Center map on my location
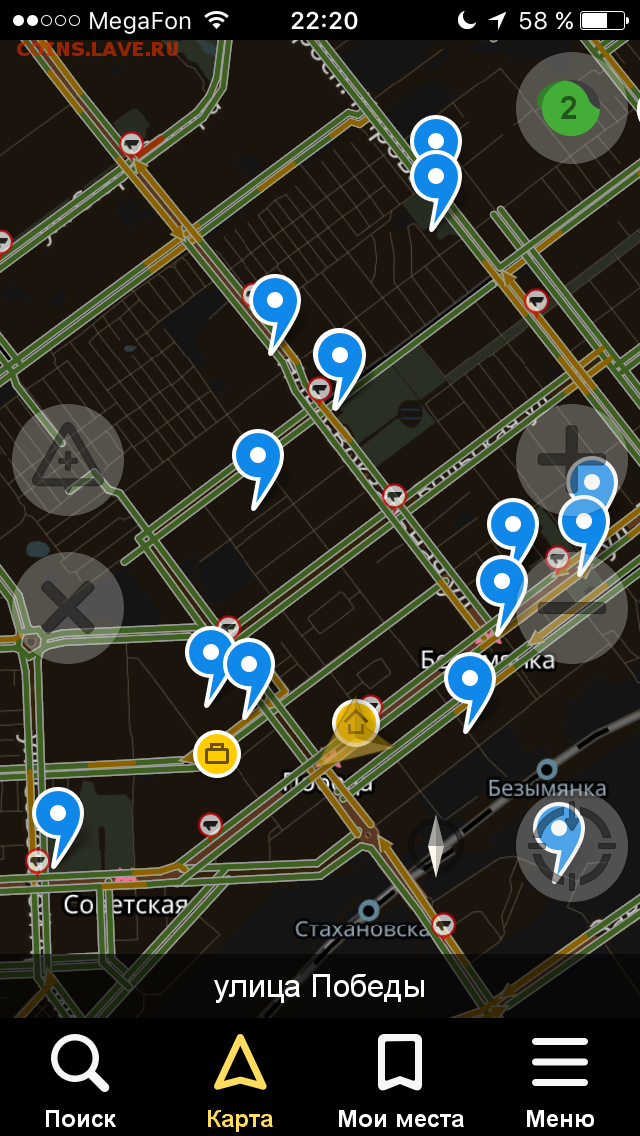Screen dimensions: 640x1136 [x=571, y=845]
